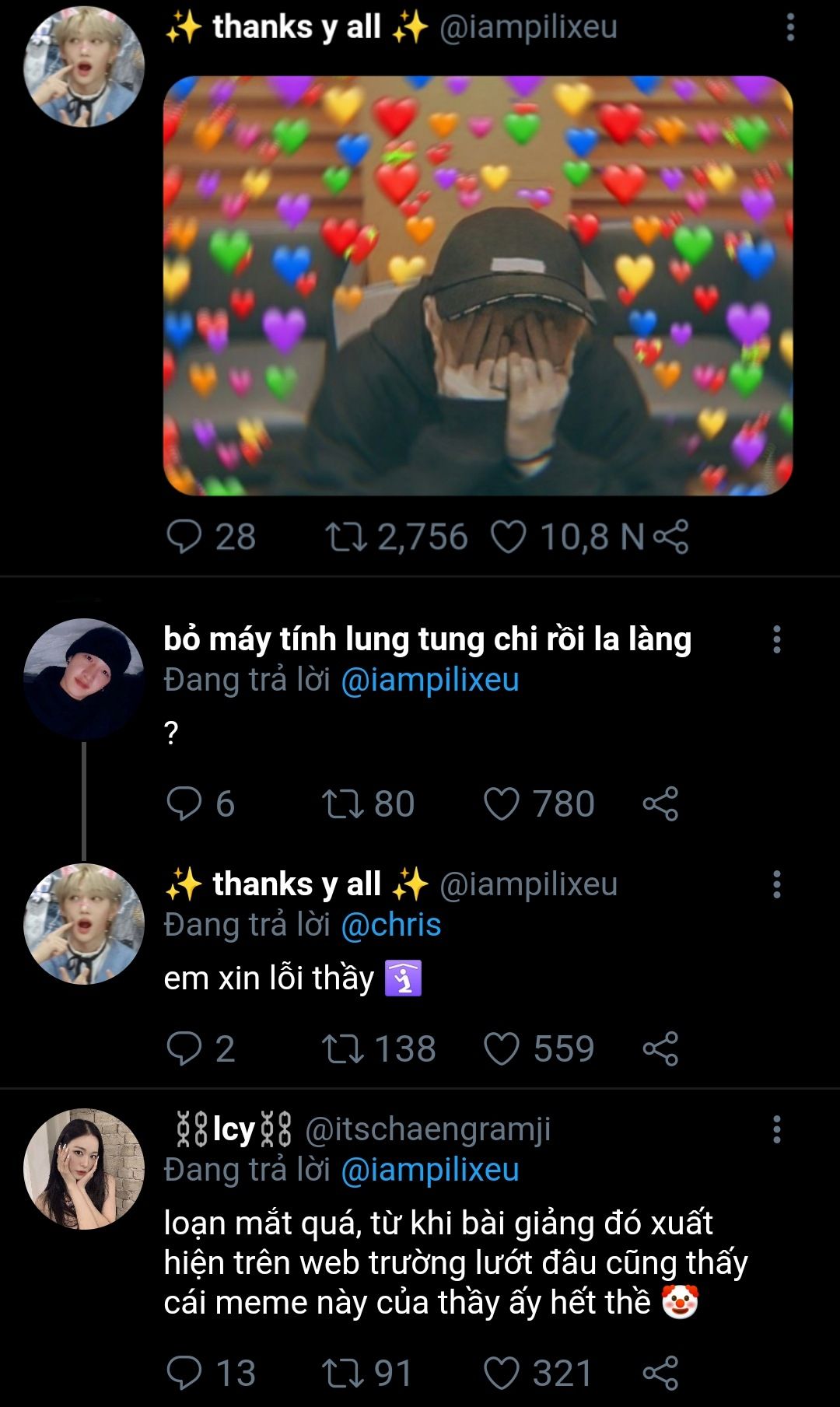
Task: Open overflow menu on "em xin lỗi thầy" reply
Action: coord(776,884)
